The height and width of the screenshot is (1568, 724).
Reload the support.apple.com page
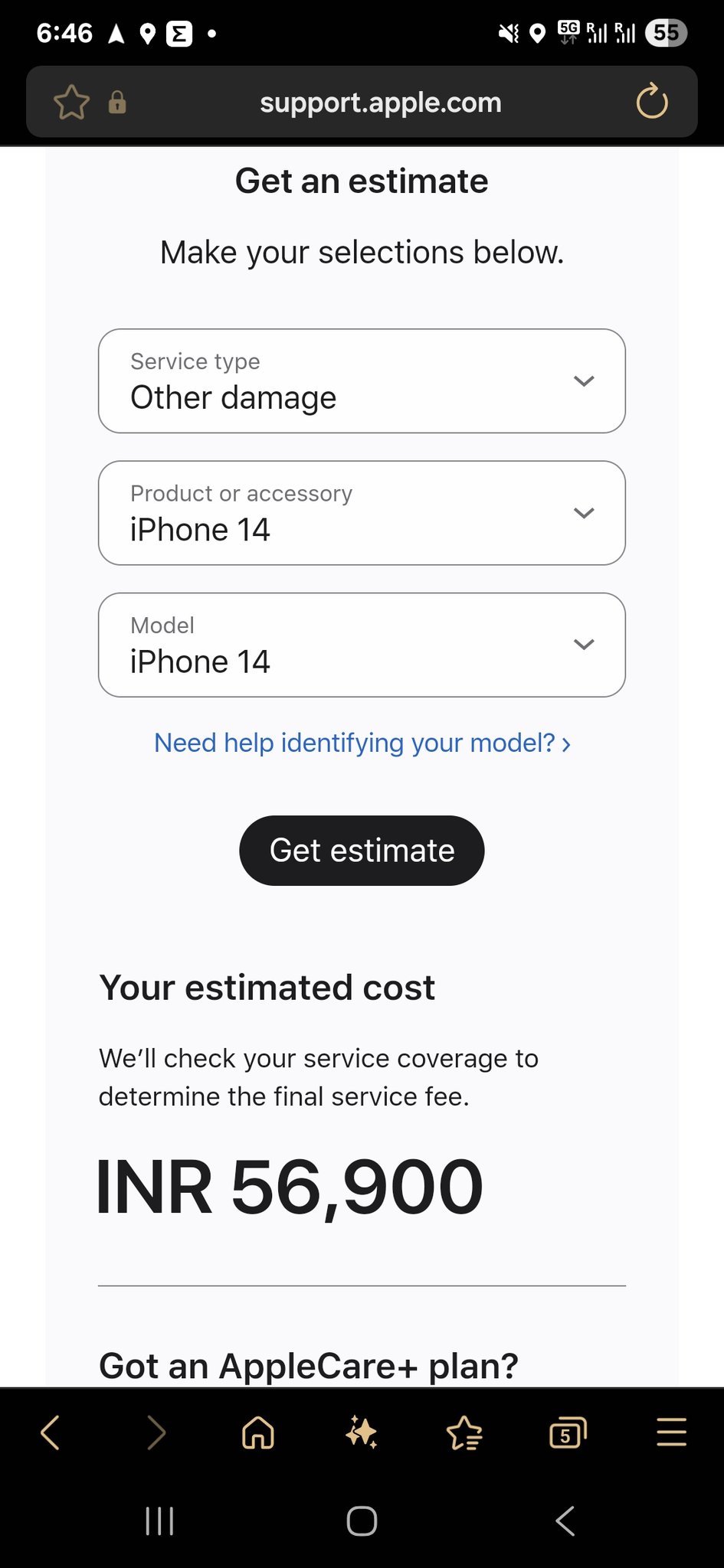click(652, 102)
